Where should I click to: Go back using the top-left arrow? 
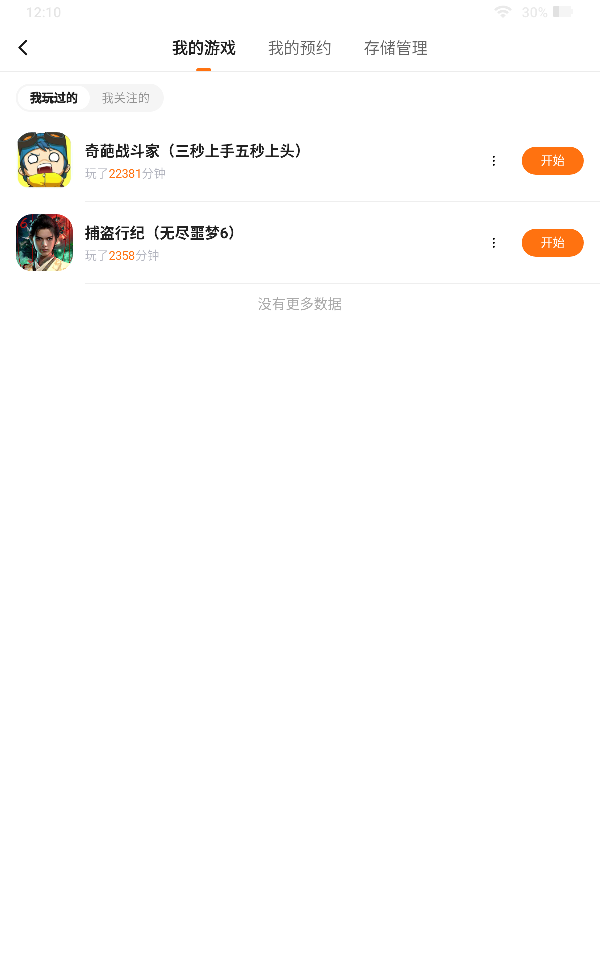point(23,48)
